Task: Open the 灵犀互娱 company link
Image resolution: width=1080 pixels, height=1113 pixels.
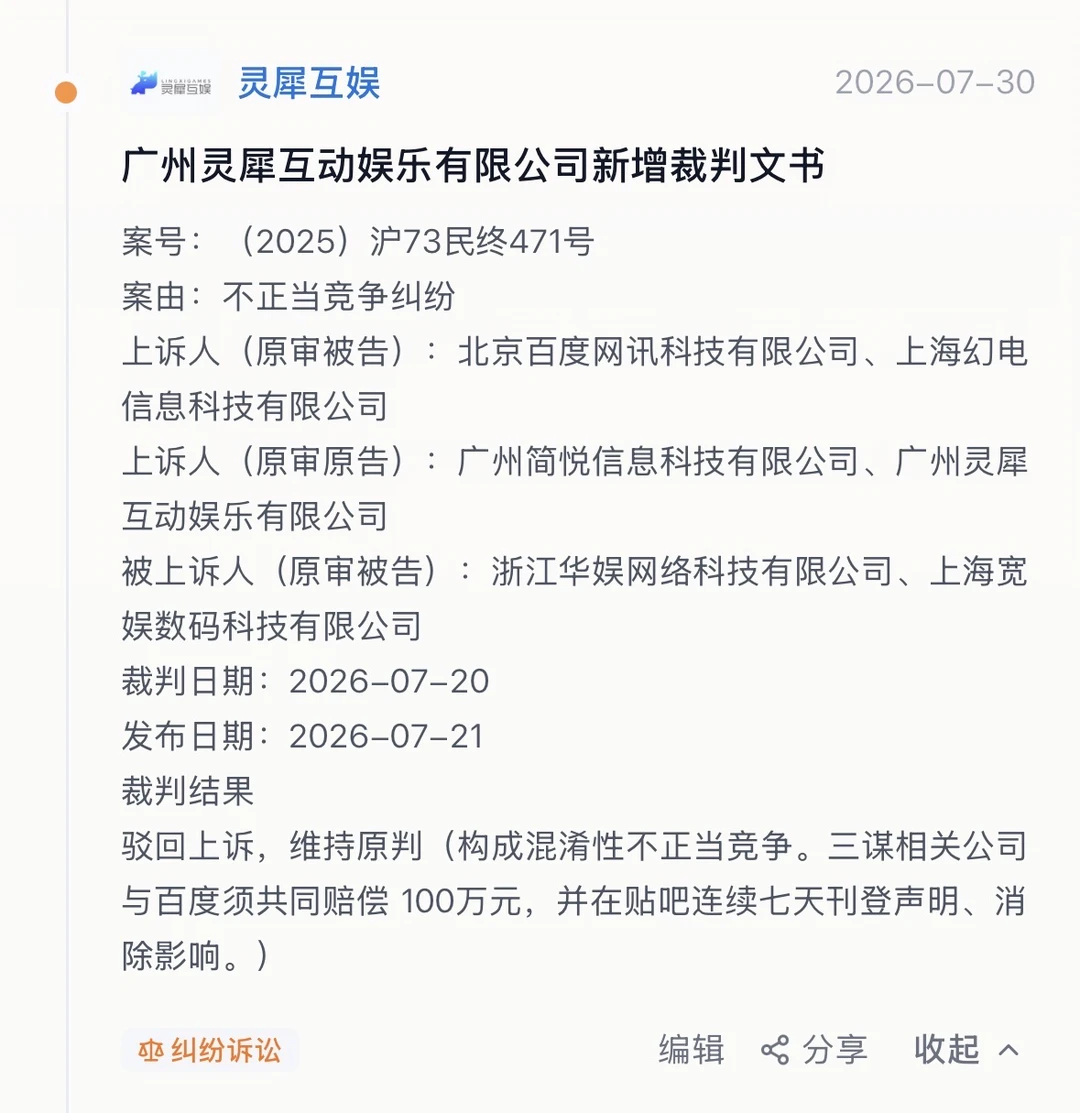Action: (x=309, y=83)
